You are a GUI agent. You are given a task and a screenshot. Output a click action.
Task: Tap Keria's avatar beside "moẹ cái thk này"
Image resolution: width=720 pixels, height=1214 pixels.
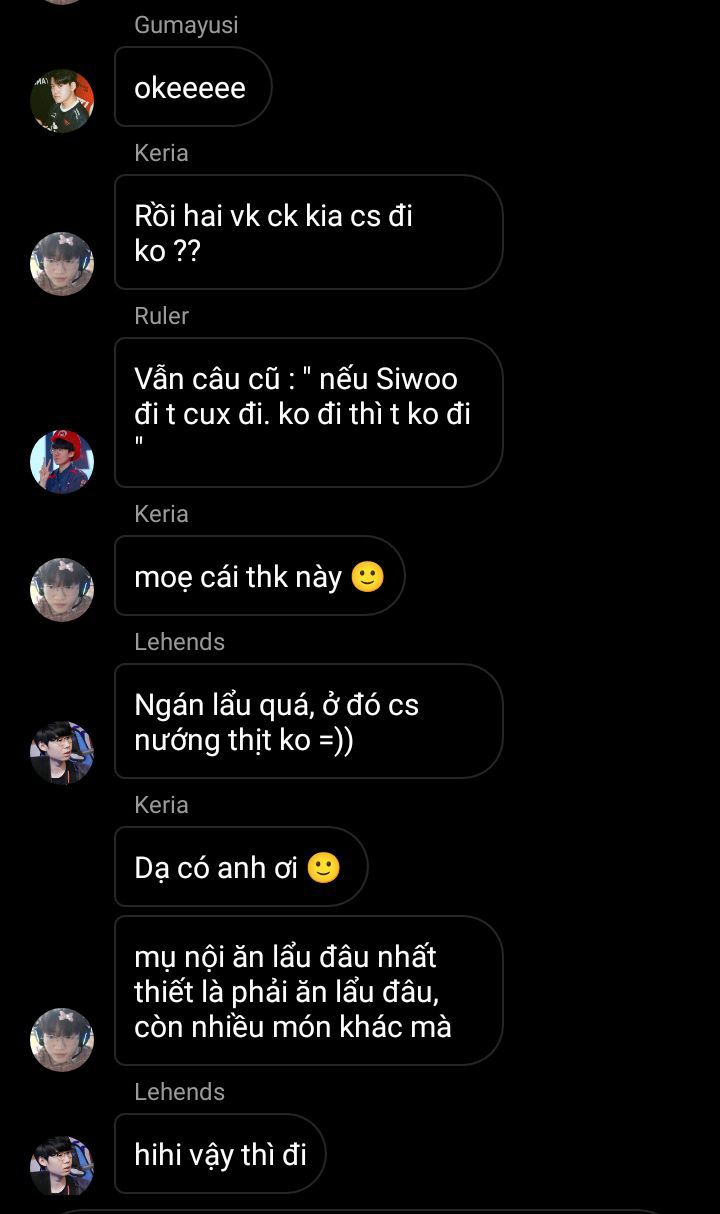click(x=62, y=590)
